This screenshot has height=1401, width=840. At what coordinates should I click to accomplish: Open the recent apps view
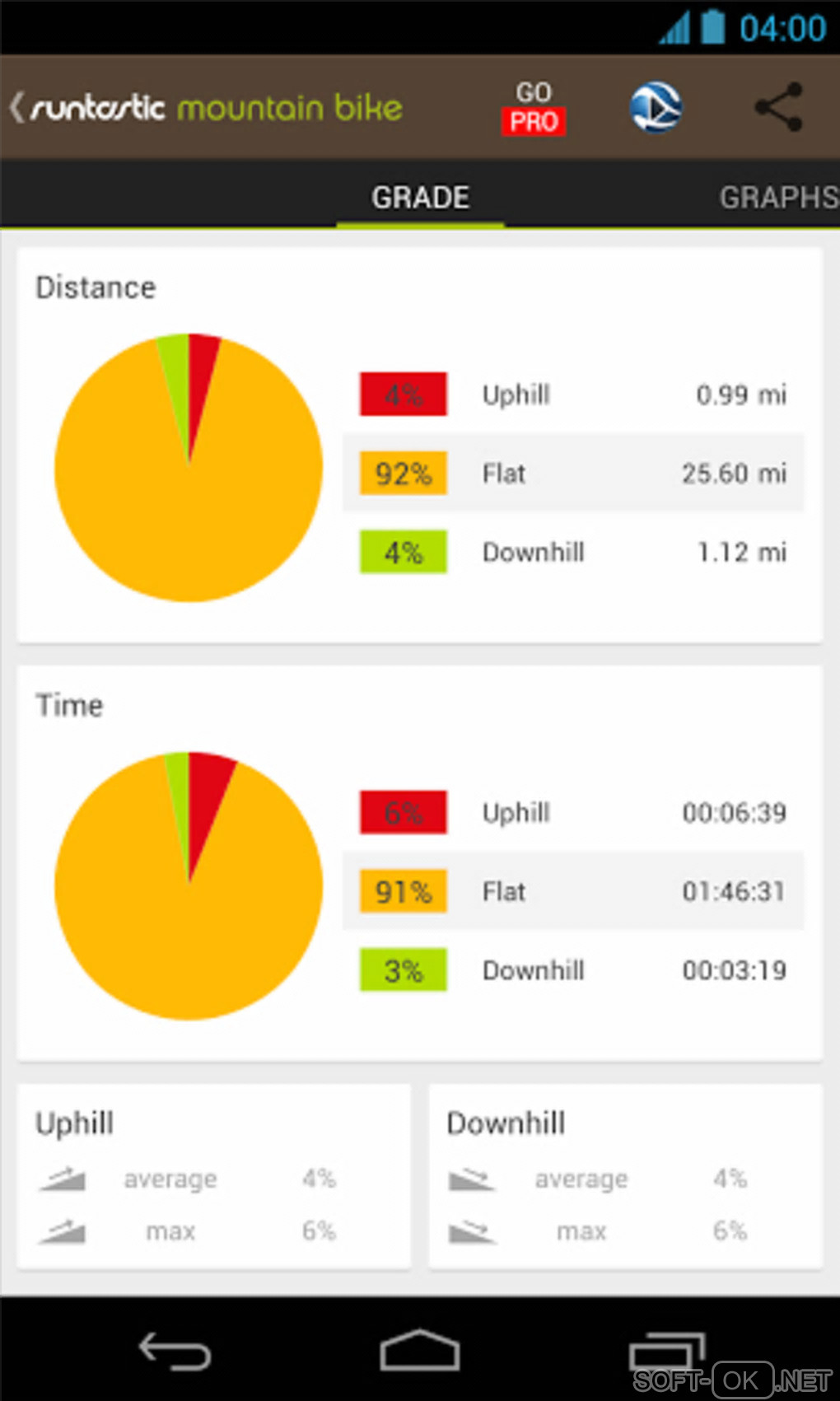click(665, 1351)
